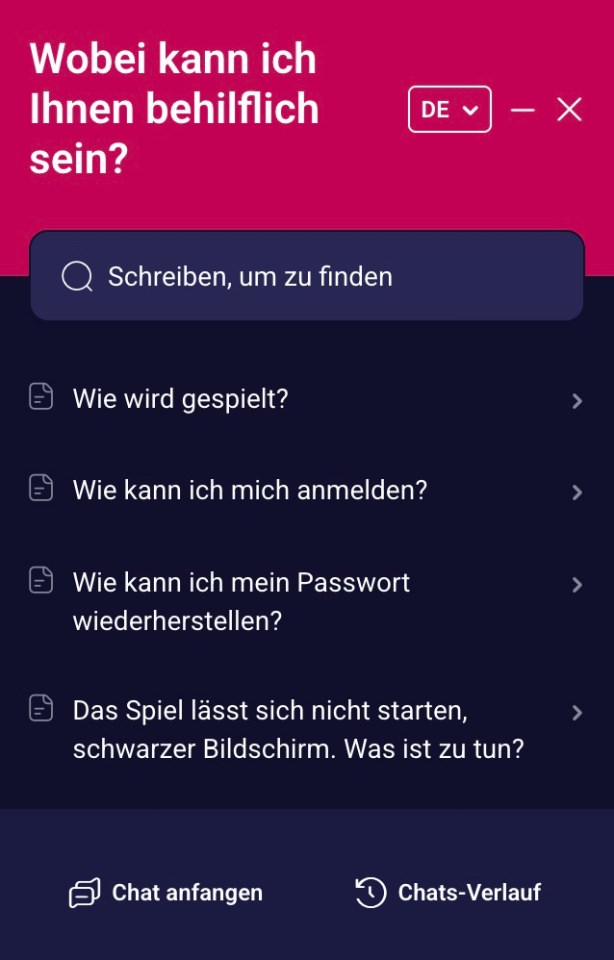Start a chat via 'Chat anfangen'
The height and width of the screenshot is (960, 614).
pyautogui.click(x=166, y=893)
